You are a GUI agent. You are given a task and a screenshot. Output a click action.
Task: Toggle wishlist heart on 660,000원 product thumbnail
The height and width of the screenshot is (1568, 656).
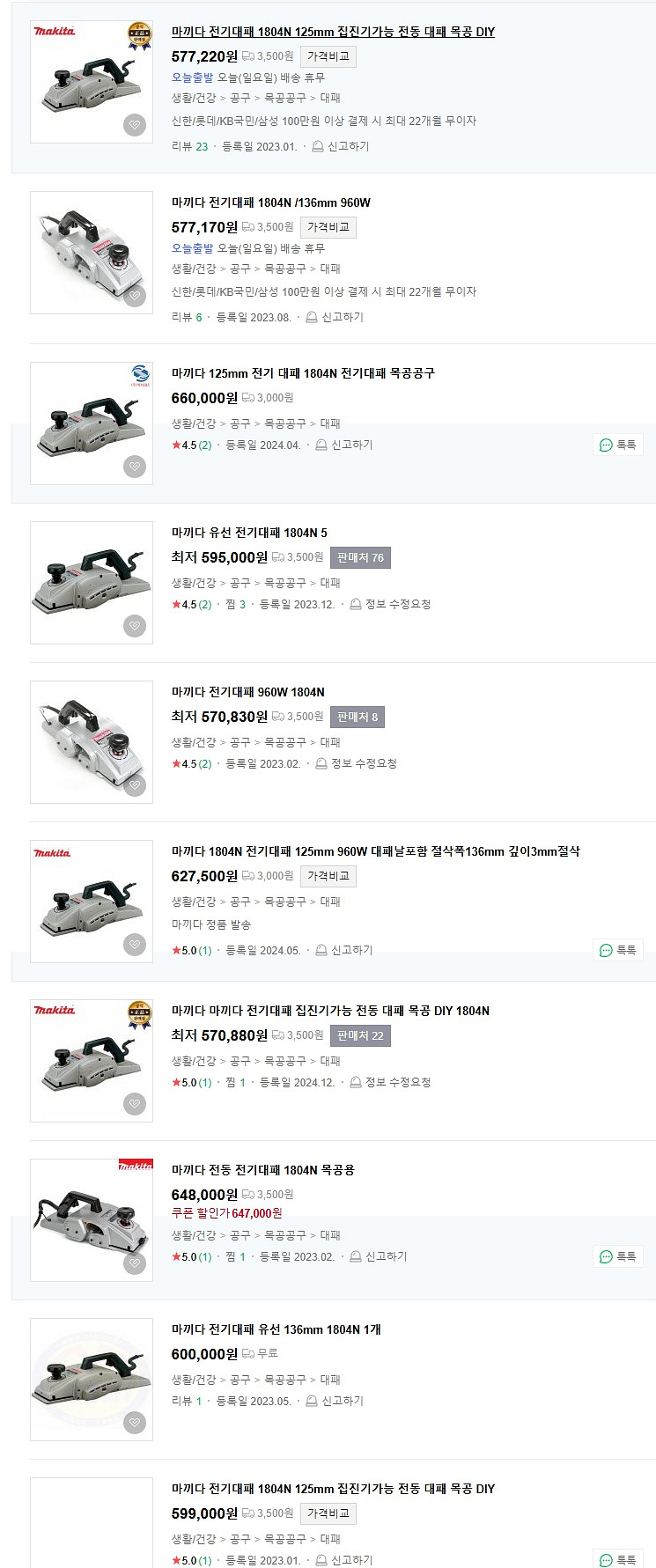click(133, 467)
